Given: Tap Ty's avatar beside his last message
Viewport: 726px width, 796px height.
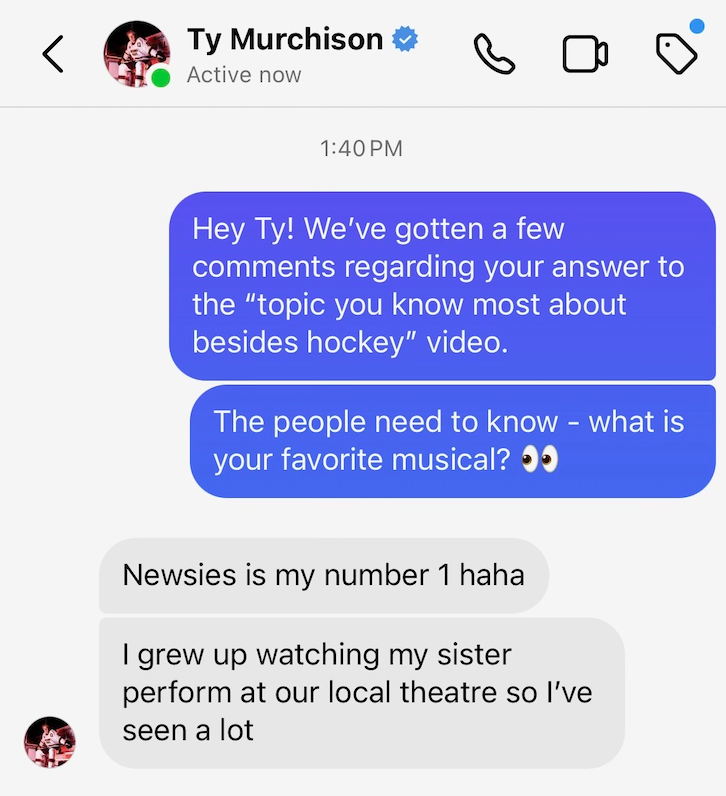Looking at the screenshot, I should [x=50, y=742].
